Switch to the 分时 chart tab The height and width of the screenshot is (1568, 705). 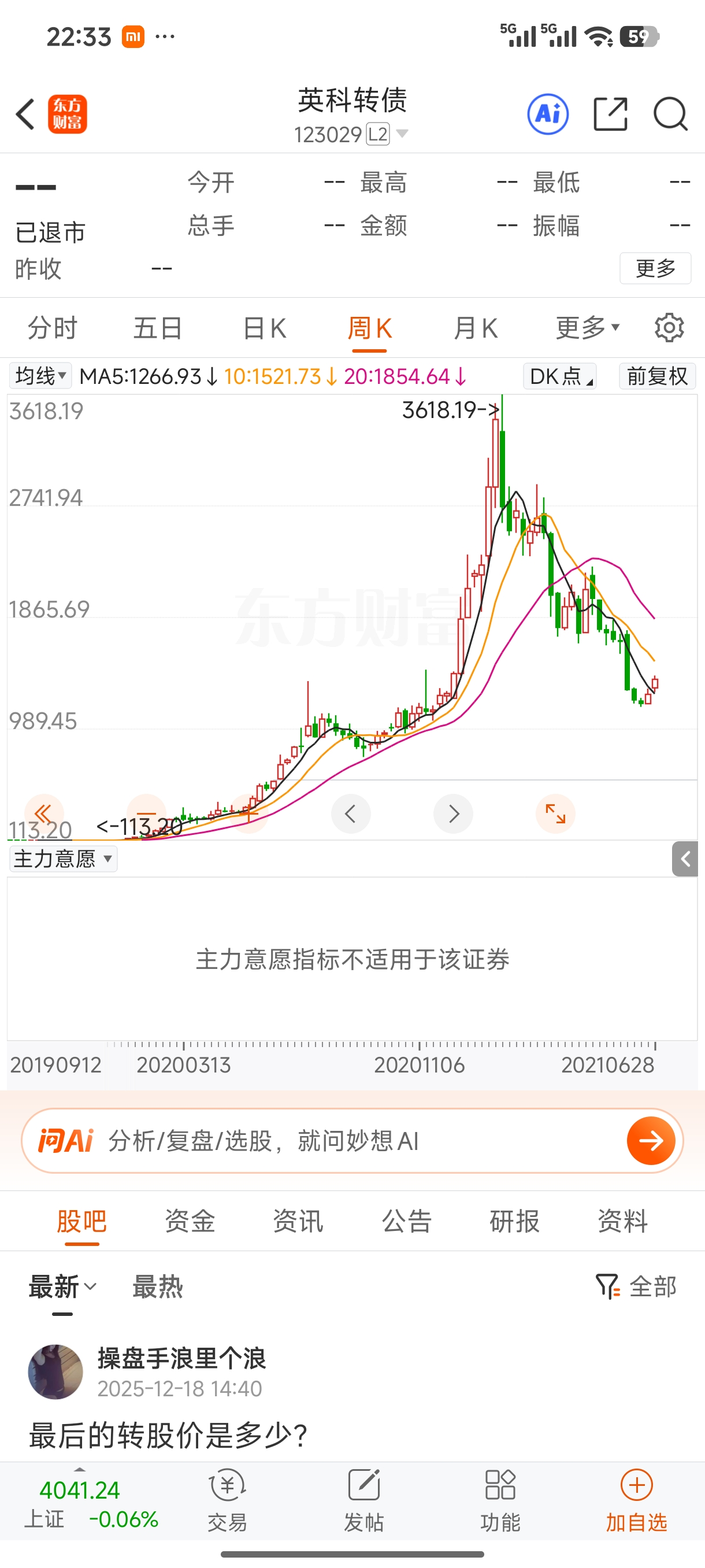tap(53, 328)
